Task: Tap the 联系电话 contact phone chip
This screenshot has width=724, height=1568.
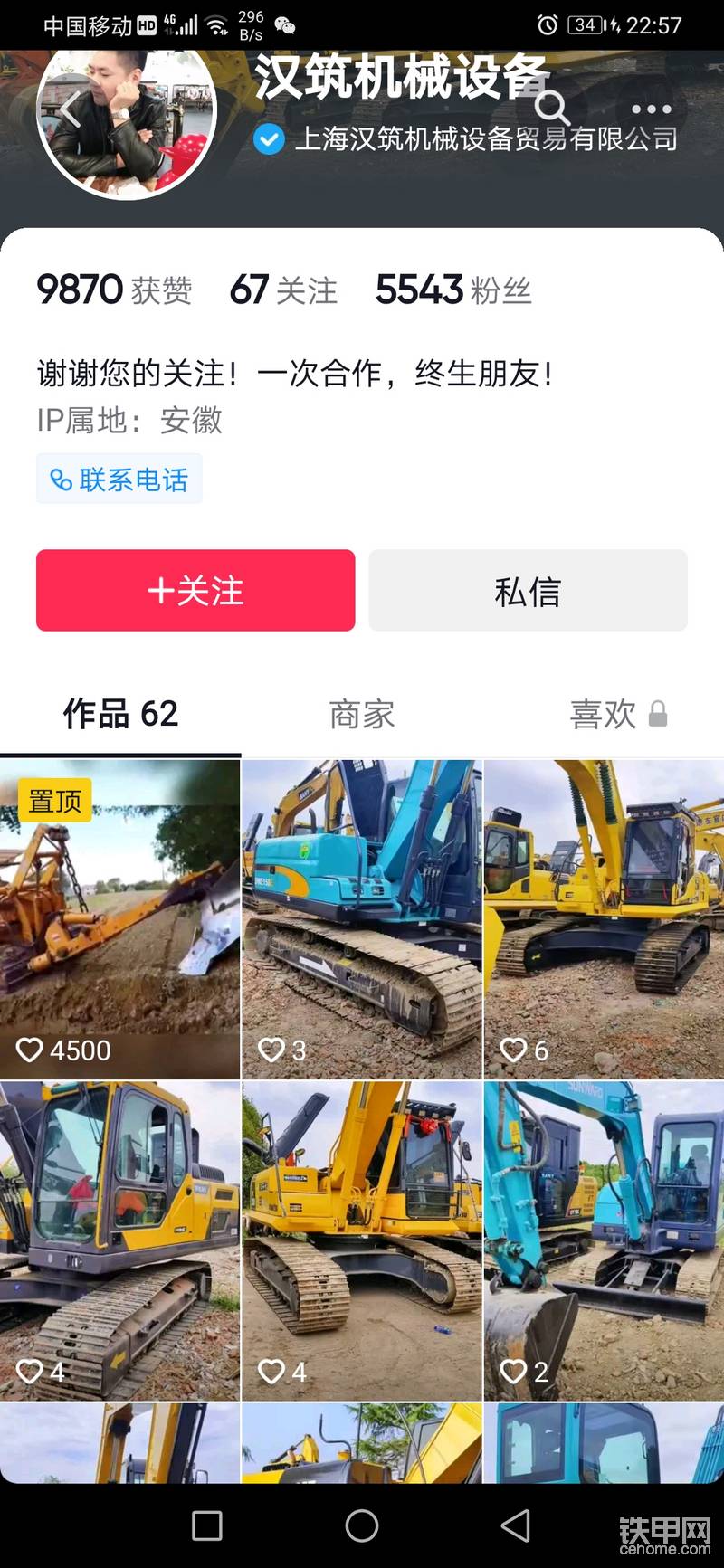Action: pyautogui.click(x=119, y=479)
